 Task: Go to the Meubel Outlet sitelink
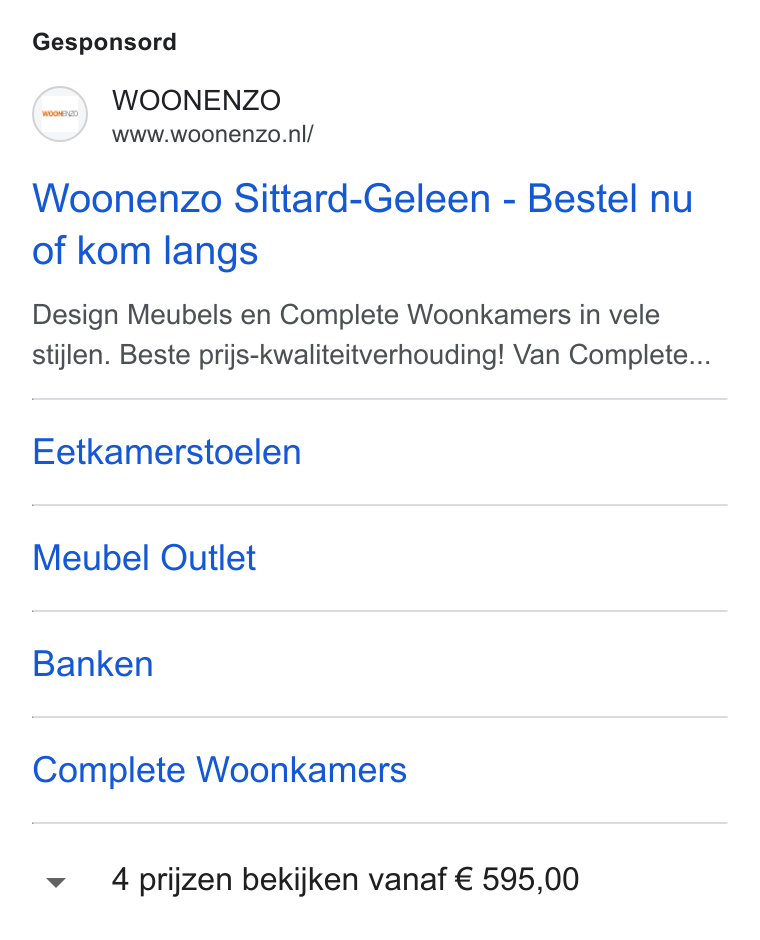[x=144, y=558]
